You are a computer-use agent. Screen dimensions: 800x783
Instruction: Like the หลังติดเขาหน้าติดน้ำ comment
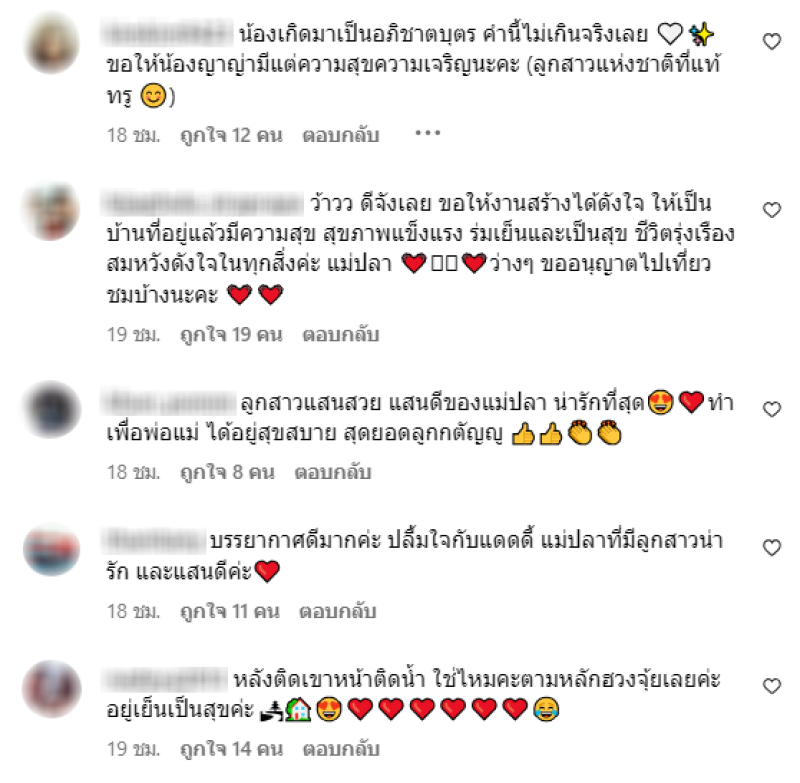pyautogui.click(x=771, y=686)
